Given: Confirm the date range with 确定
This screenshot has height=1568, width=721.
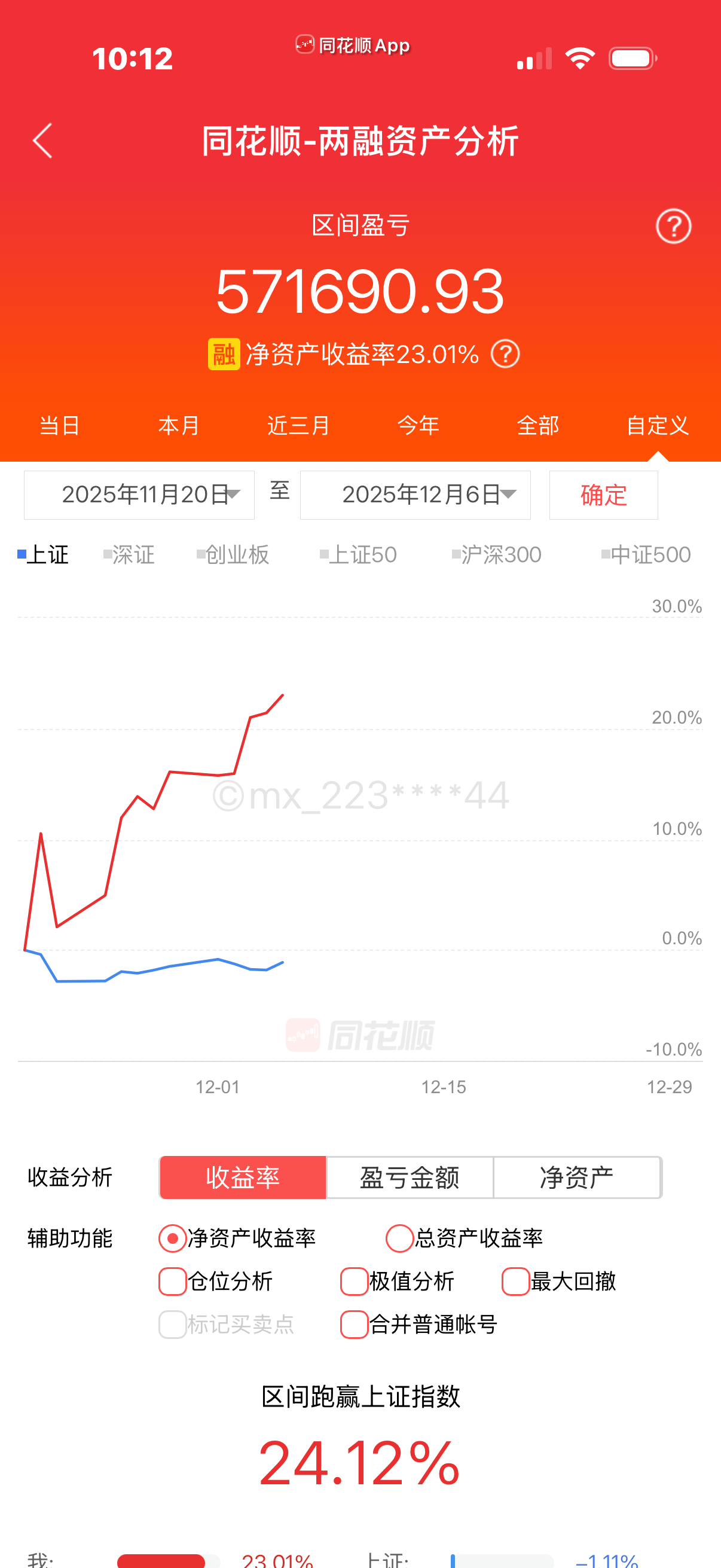Looking at the screenshot, I should click(604, 495).
